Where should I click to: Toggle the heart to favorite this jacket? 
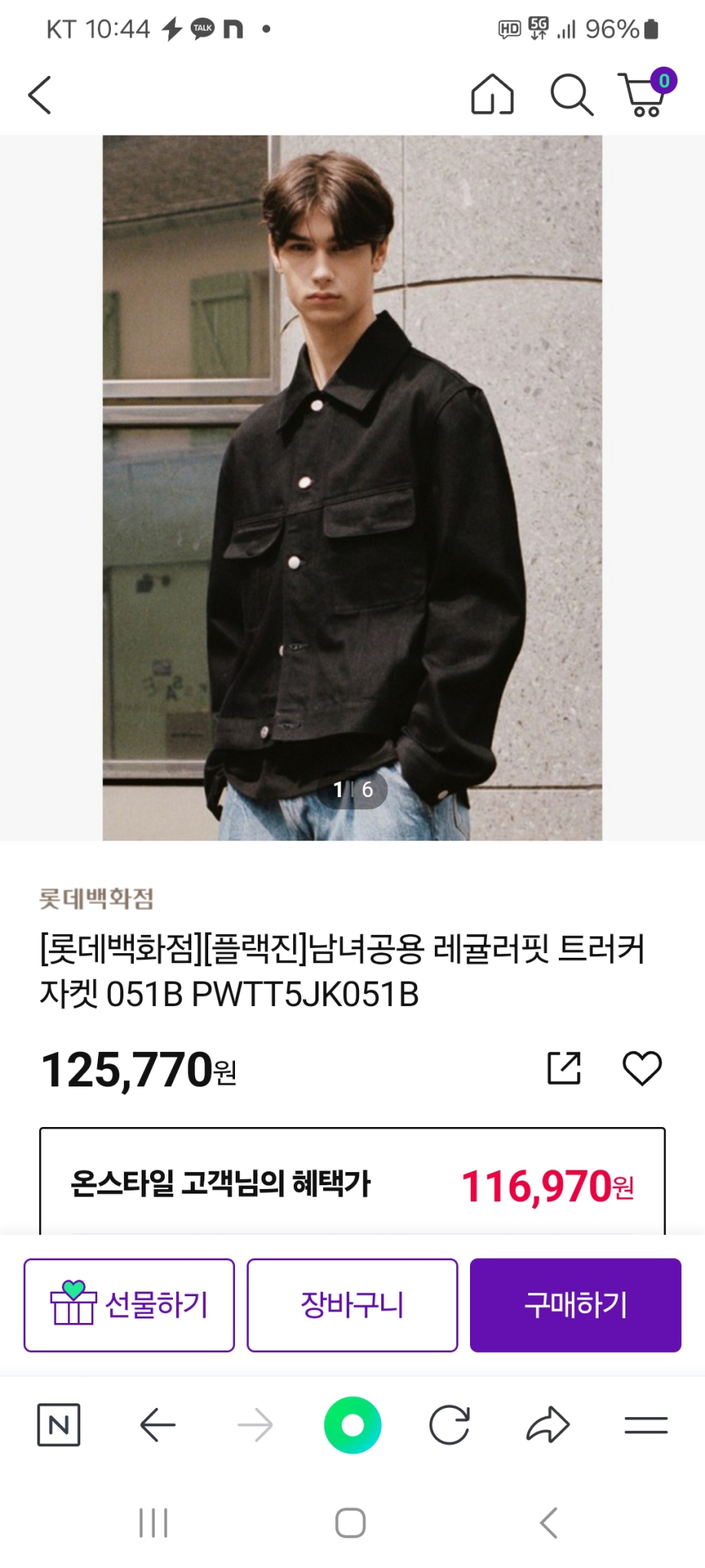641,1070
